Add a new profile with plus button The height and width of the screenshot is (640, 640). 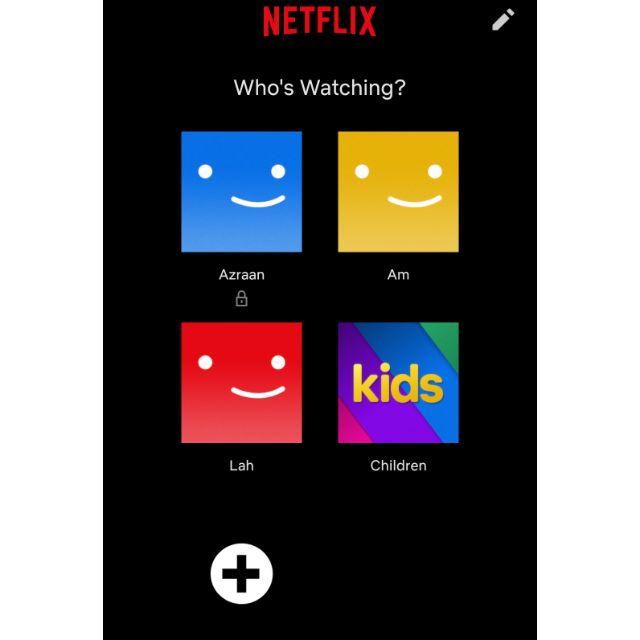(x=241, y=574)
